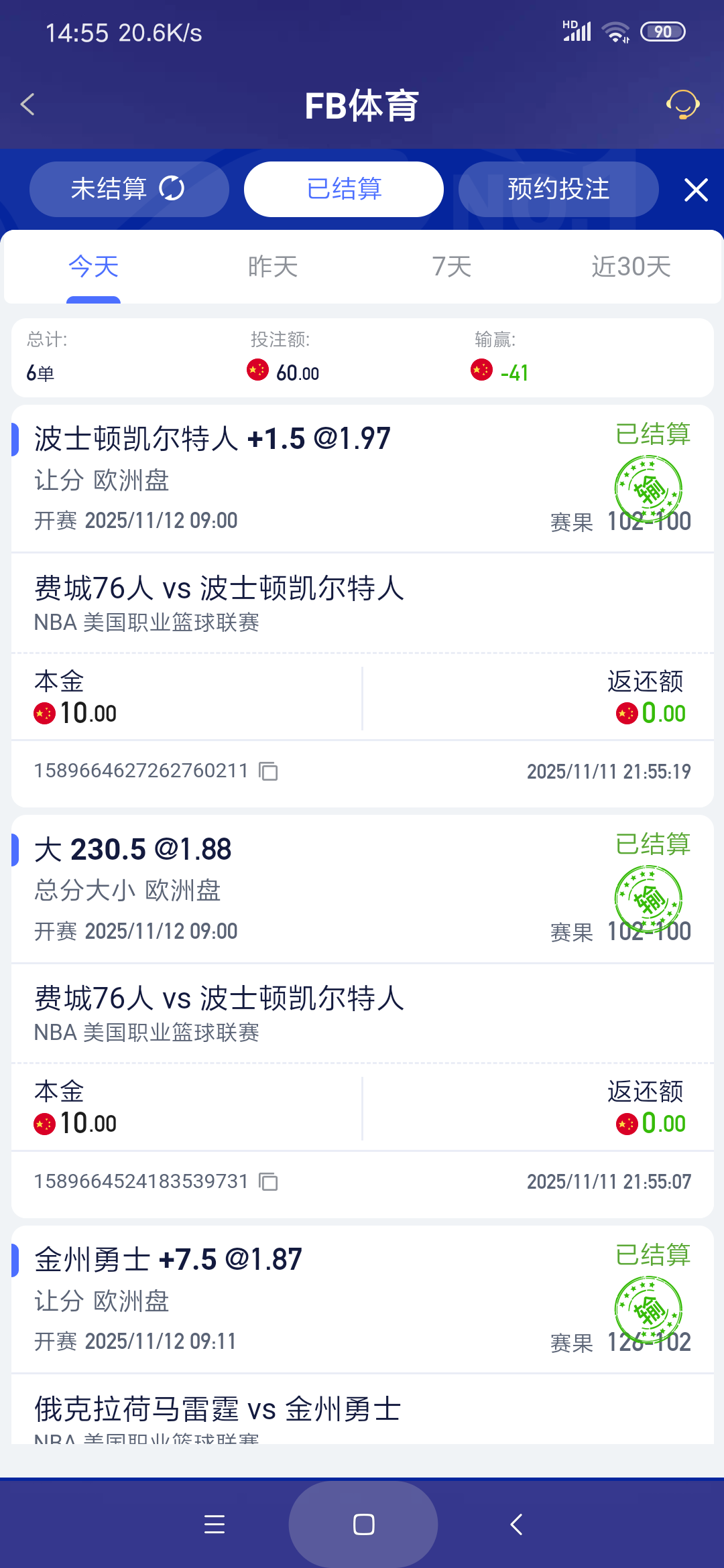Image resolution: width=724 pixels, height=1568 pixels.
Task: Click the refresh icon beside 未结算
Action: pyautogui.click(x=172, y=188)
